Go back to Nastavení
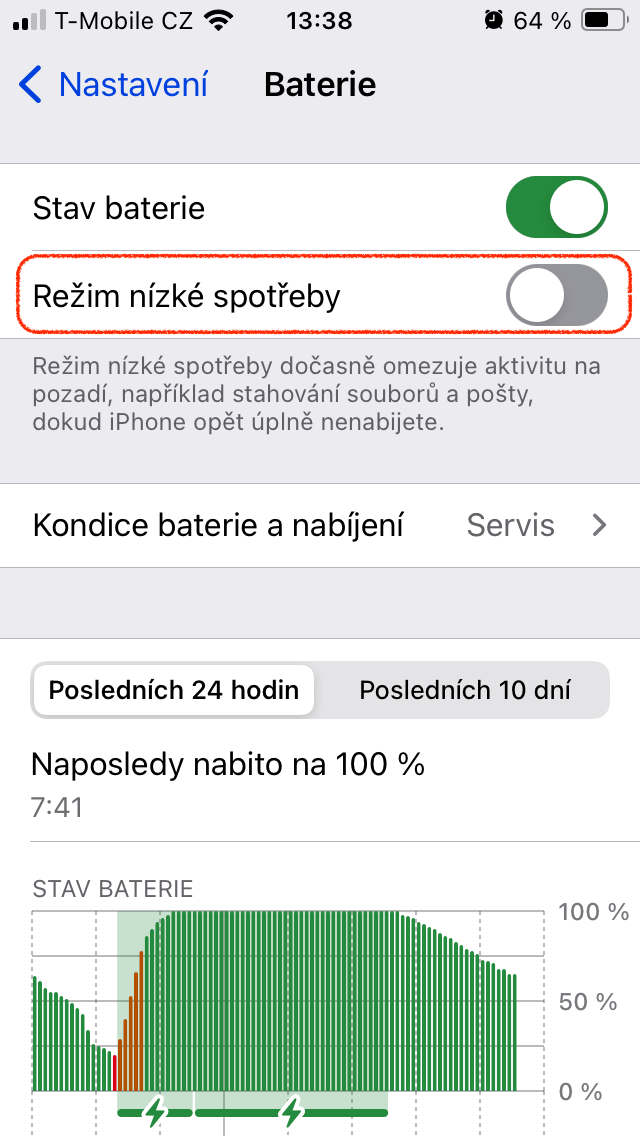 [x=114, y=85]
